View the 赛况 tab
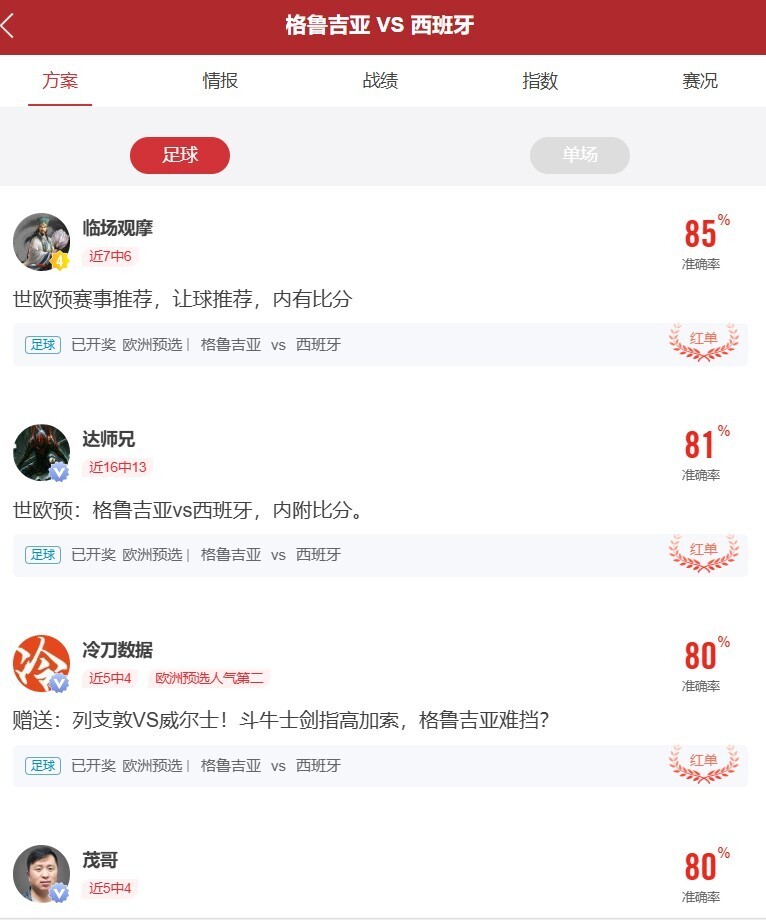The width and height of the screenshot is (766, 920). pos(700,81)
